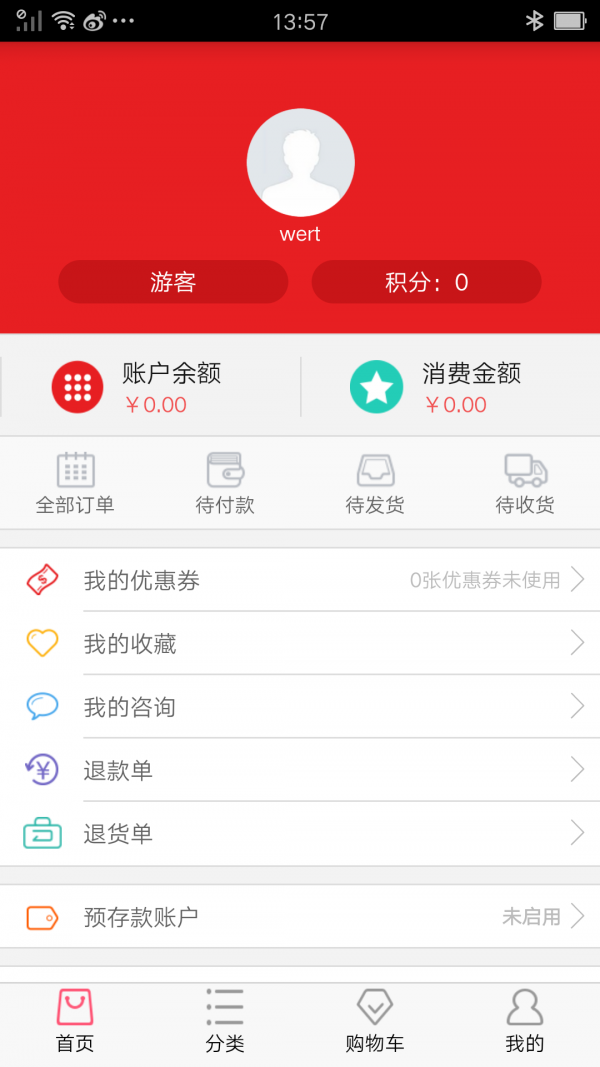Screen dimensions: 600x1067
Task: Open the 积分 points button
Action: click(427, 282)
